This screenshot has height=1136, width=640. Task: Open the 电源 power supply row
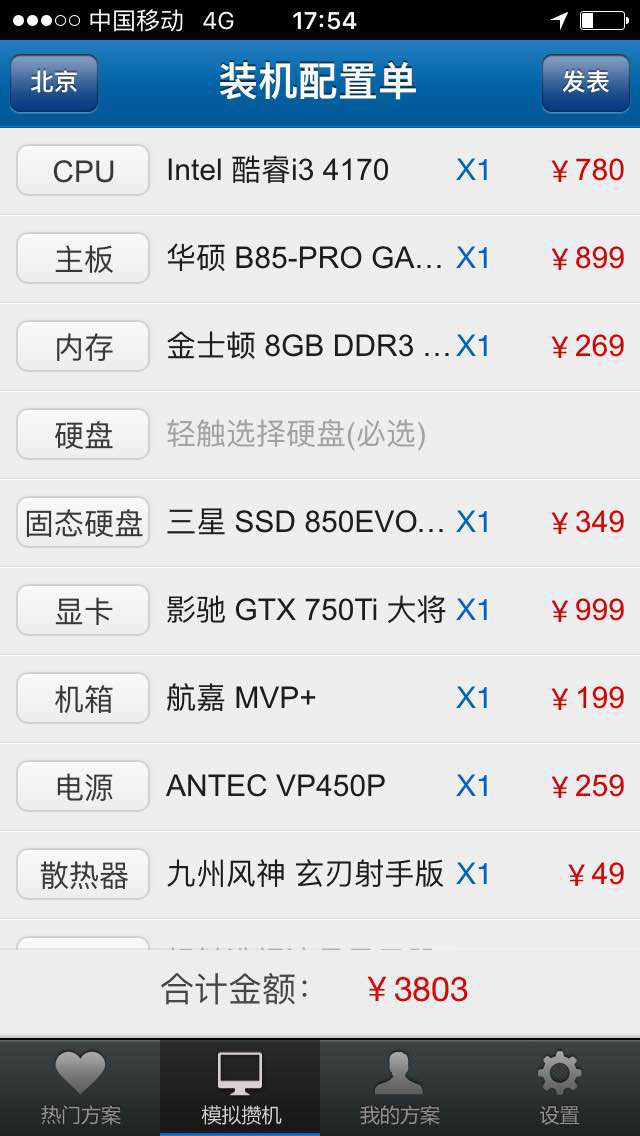tap(320, 786)
